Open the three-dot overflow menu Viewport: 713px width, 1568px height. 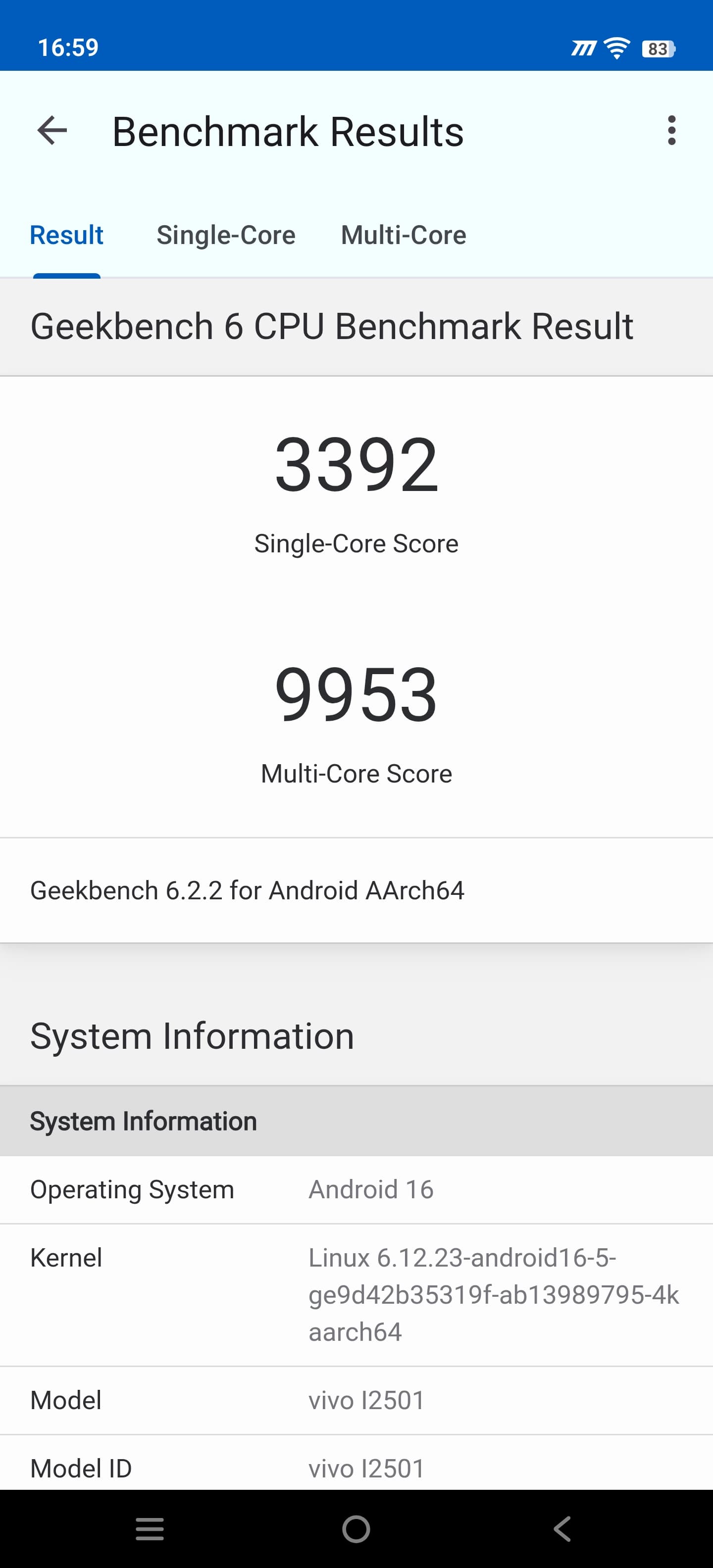(x=671, y=131)
